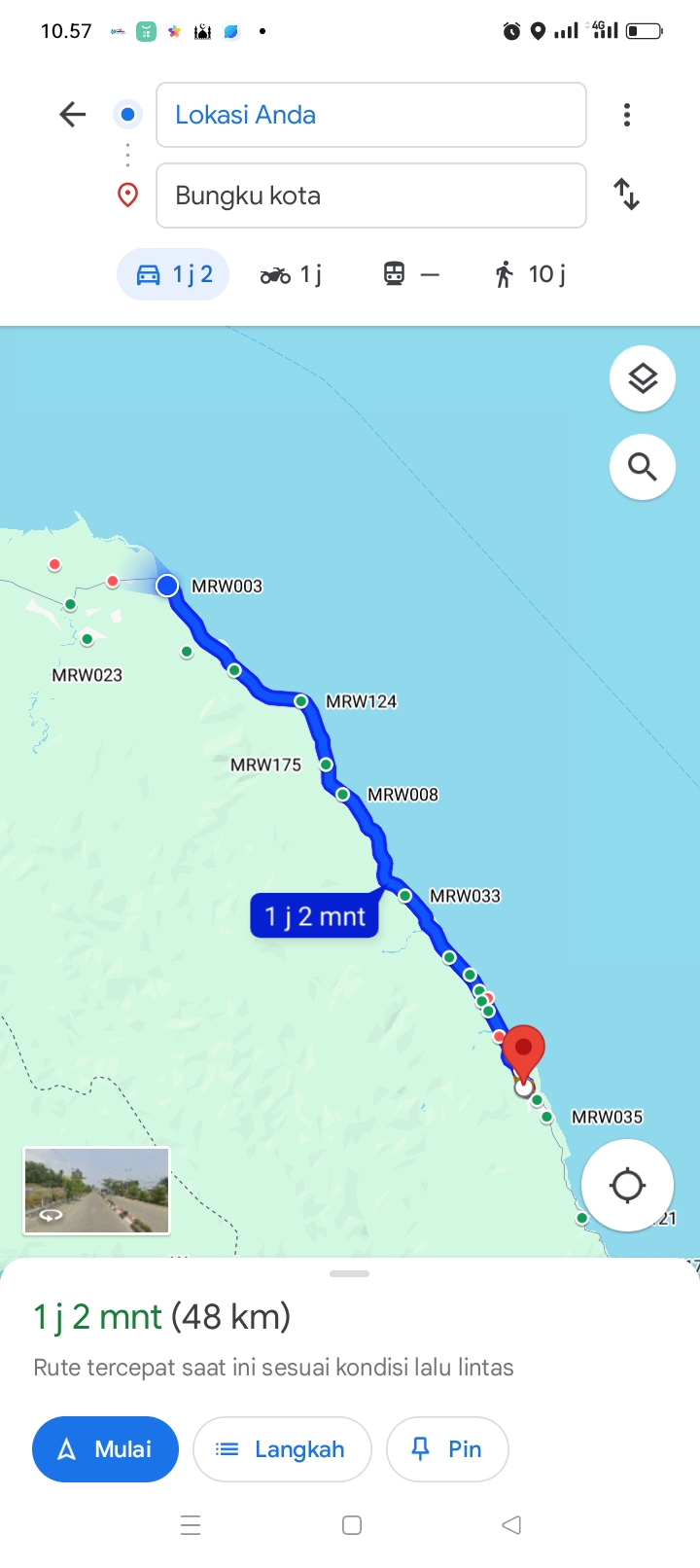Tap the system home button

point(352,1525)
